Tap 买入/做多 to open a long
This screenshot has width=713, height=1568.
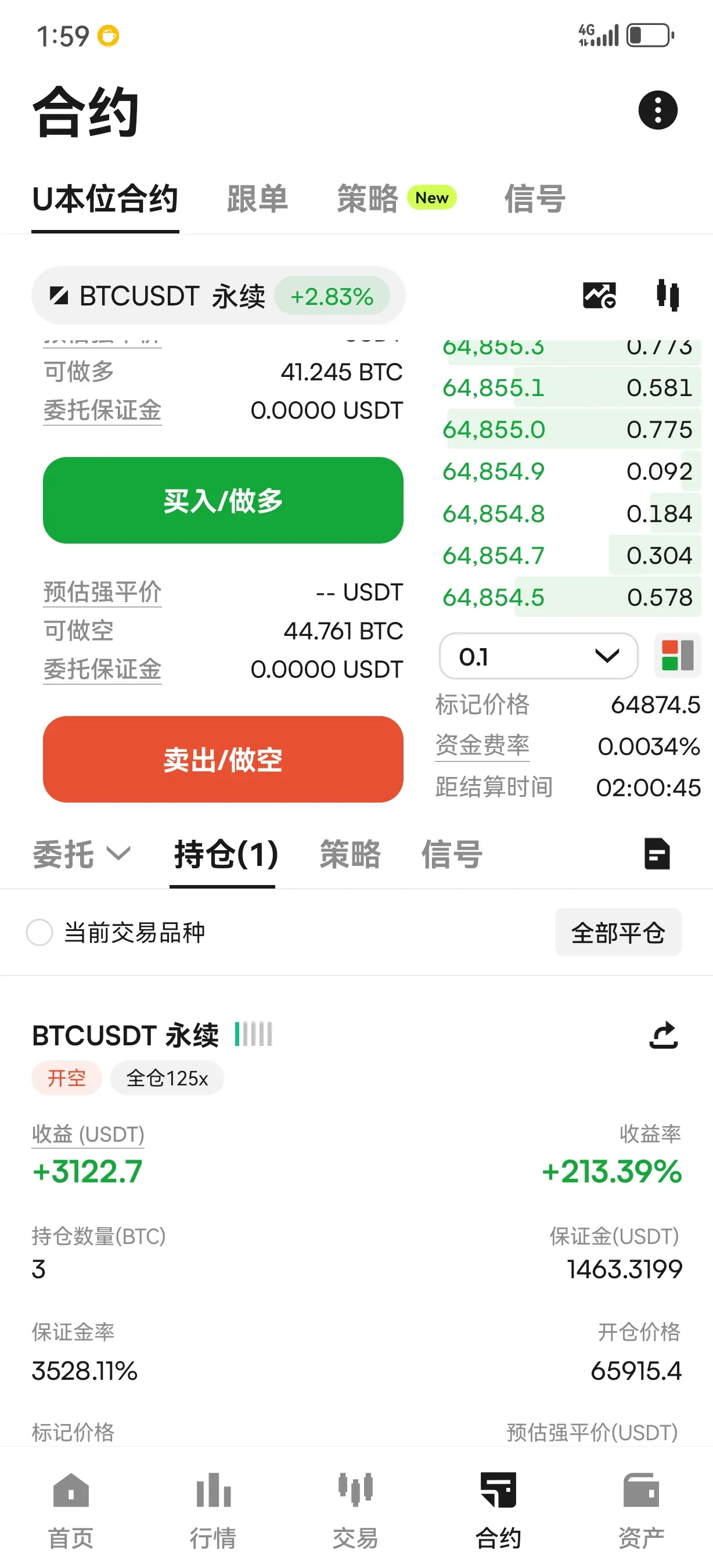[x=222, y=501]
